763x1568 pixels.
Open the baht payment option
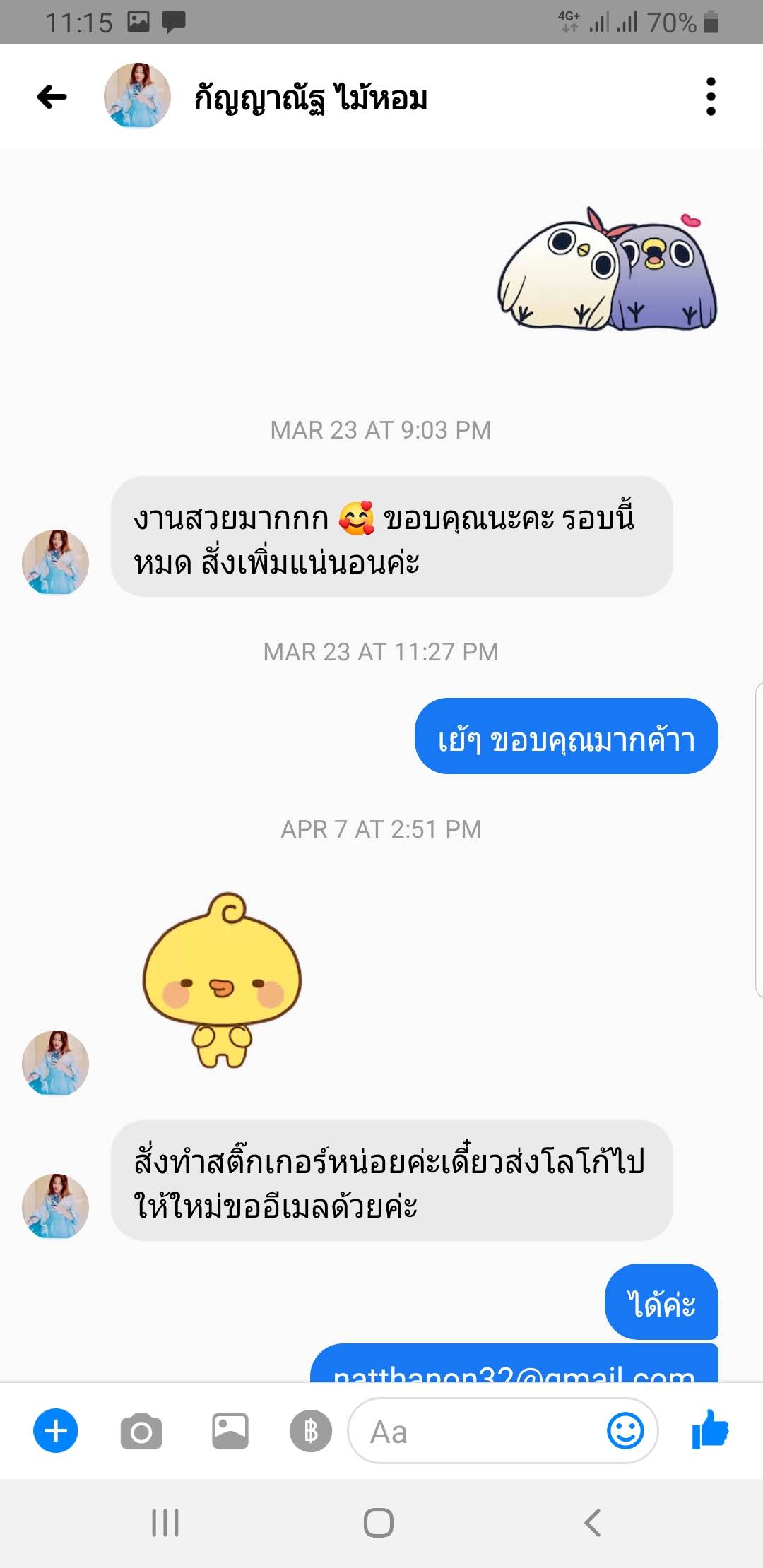pyautogui.click(x=311, y=1431)
